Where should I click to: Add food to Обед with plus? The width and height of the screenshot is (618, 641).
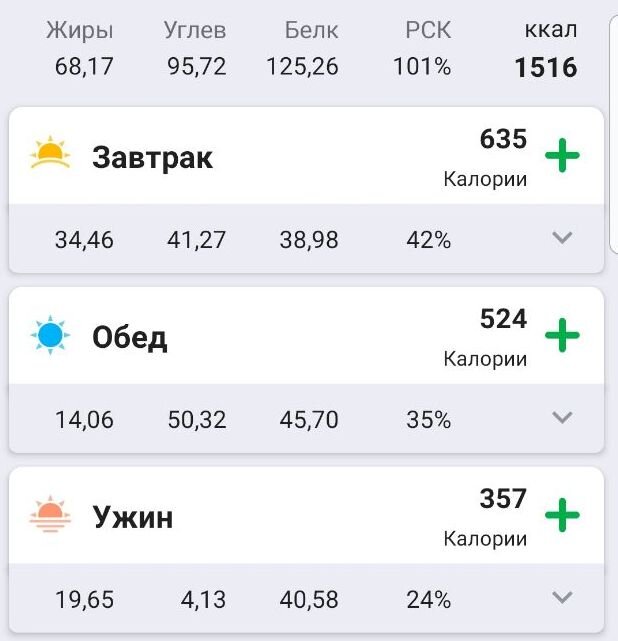click(562, 336)
